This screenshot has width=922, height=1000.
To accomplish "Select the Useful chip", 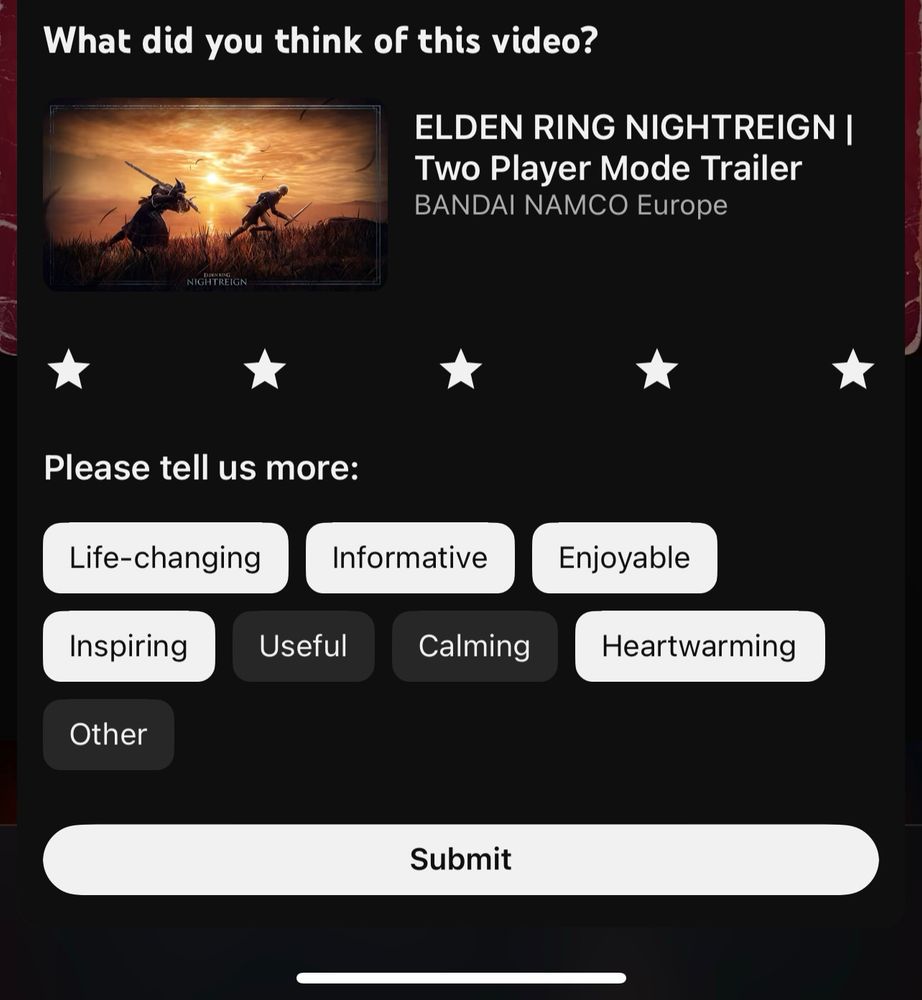I will pos(303,646).
